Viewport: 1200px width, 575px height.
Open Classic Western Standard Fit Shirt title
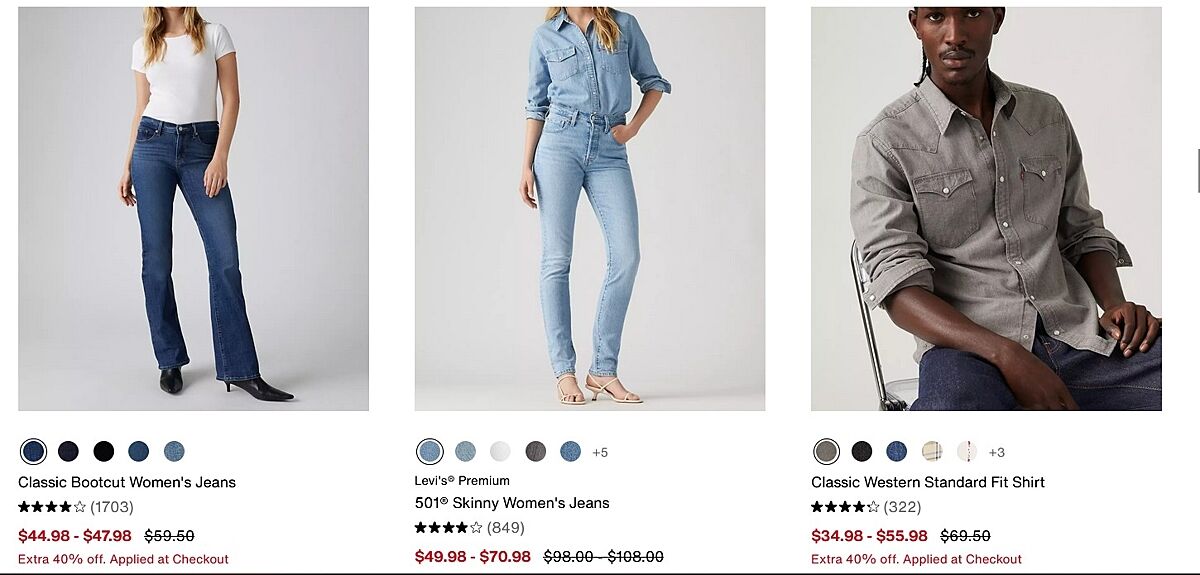pyautogui.click(x=927, y=482)
